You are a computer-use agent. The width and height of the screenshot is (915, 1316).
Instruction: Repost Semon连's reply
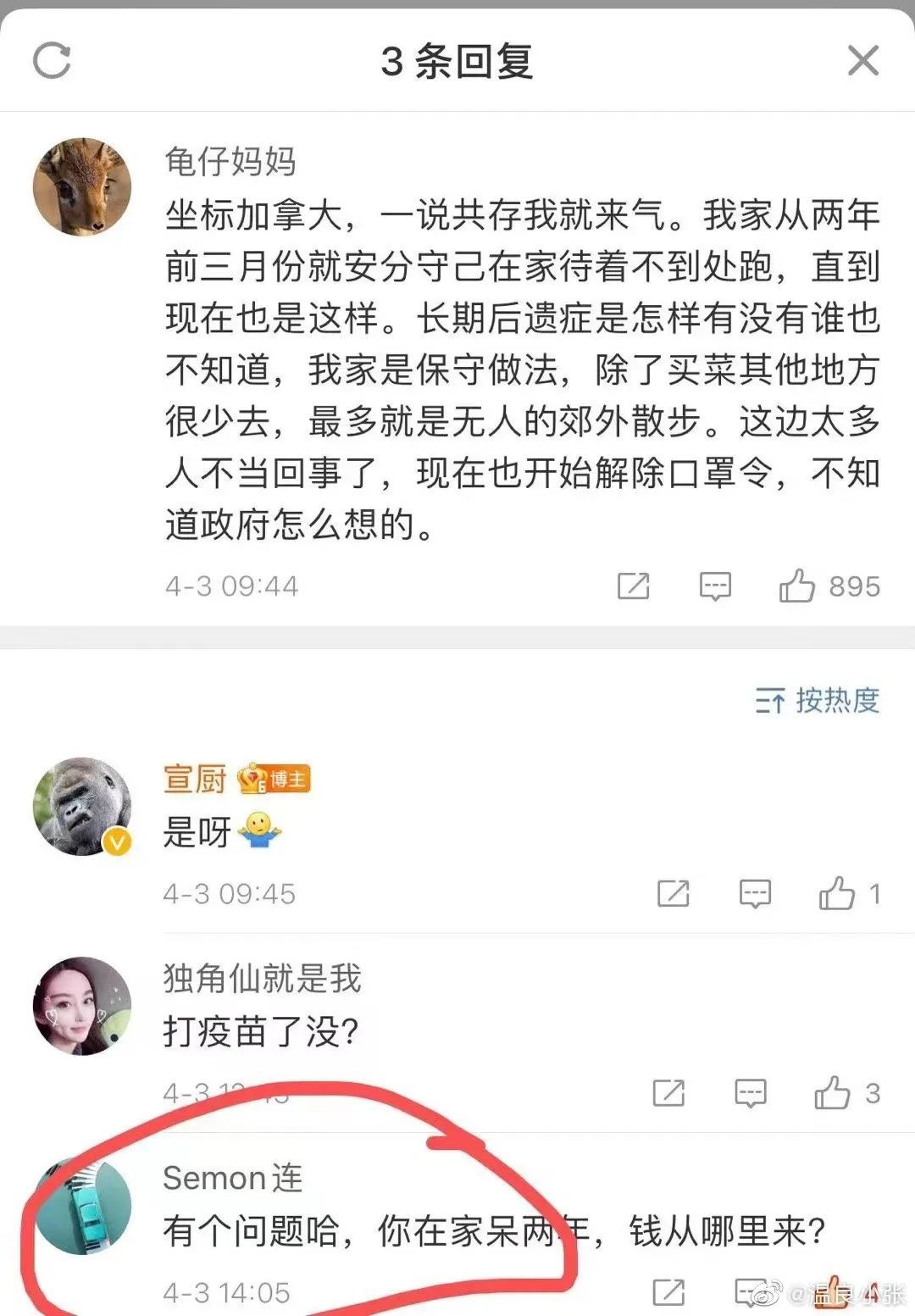pos(668,1292)
